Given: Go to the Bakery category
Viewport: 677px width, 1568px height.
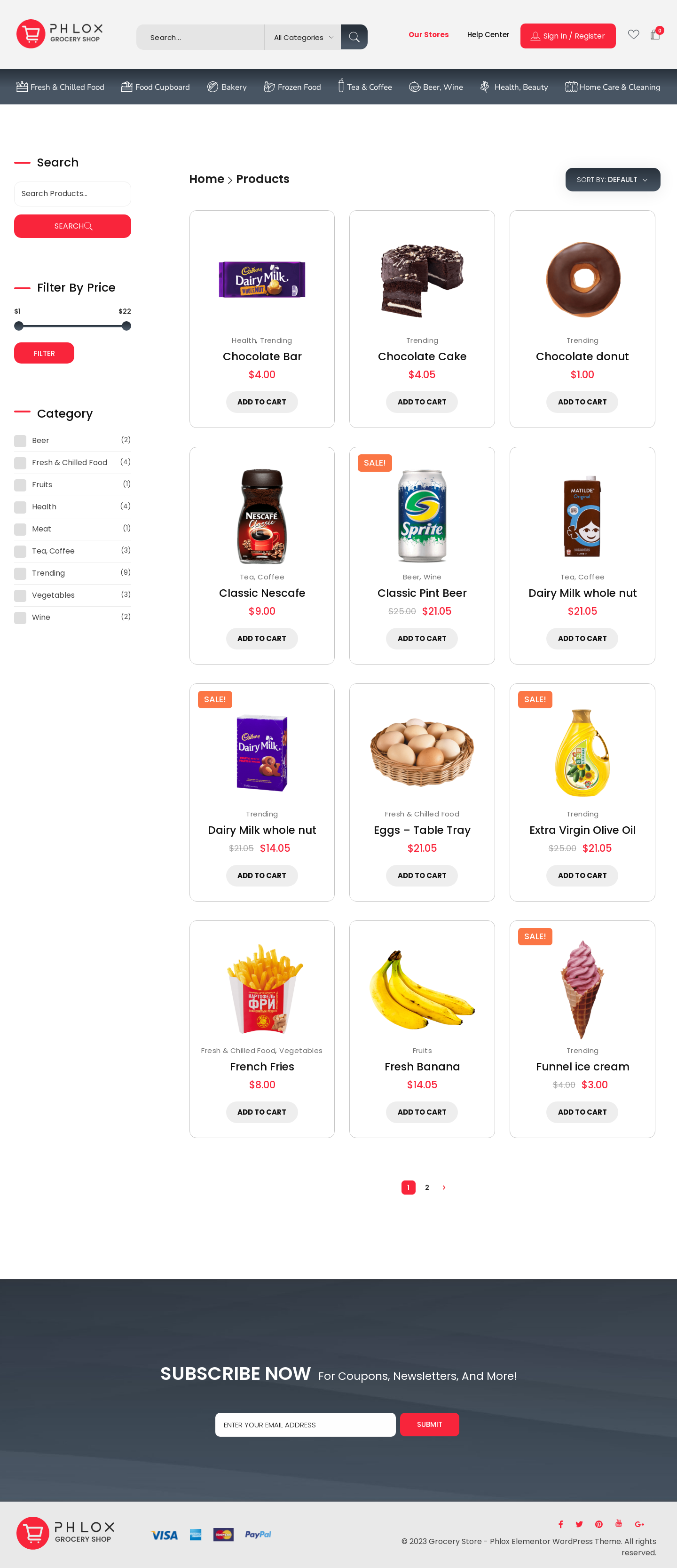Looking at the screenshot, I should [227, 87].
